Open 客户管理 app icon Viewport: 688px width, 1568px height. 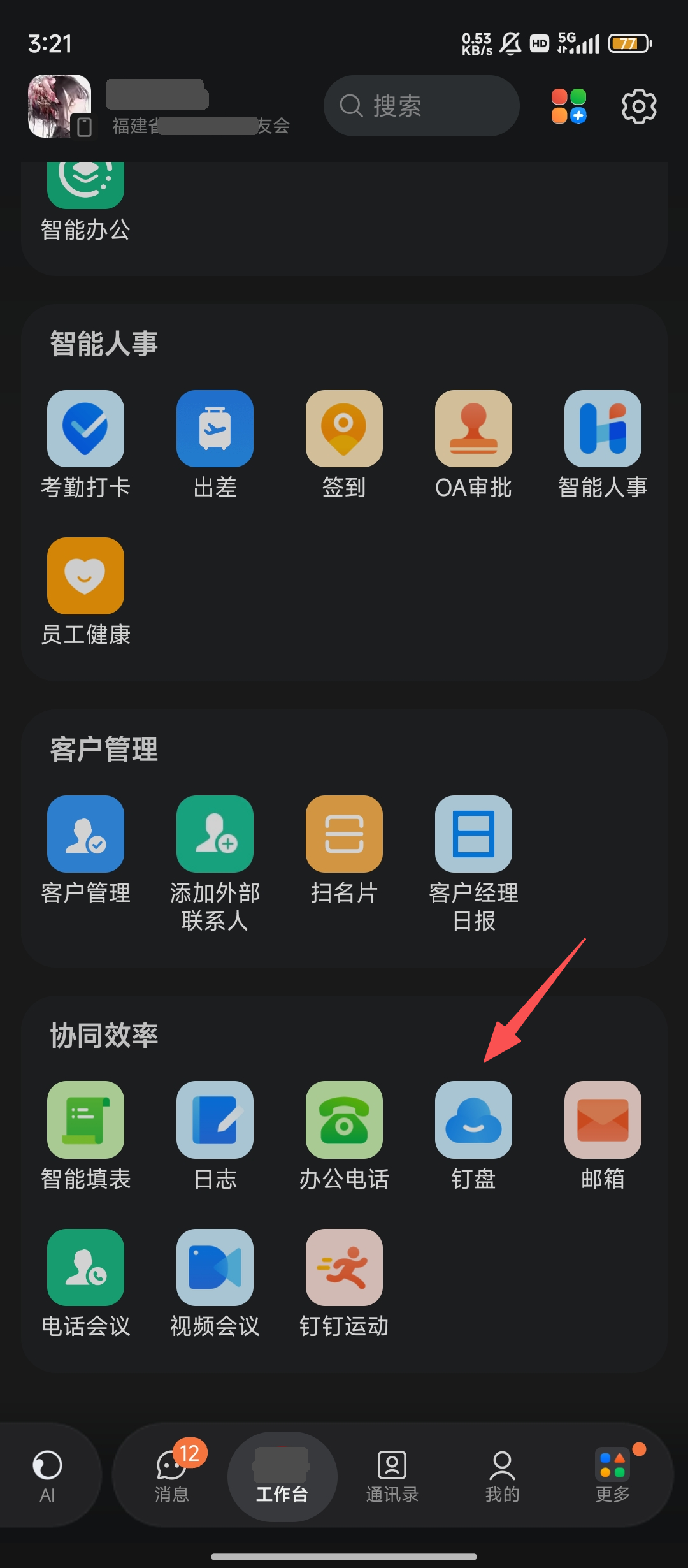point(85,834)
